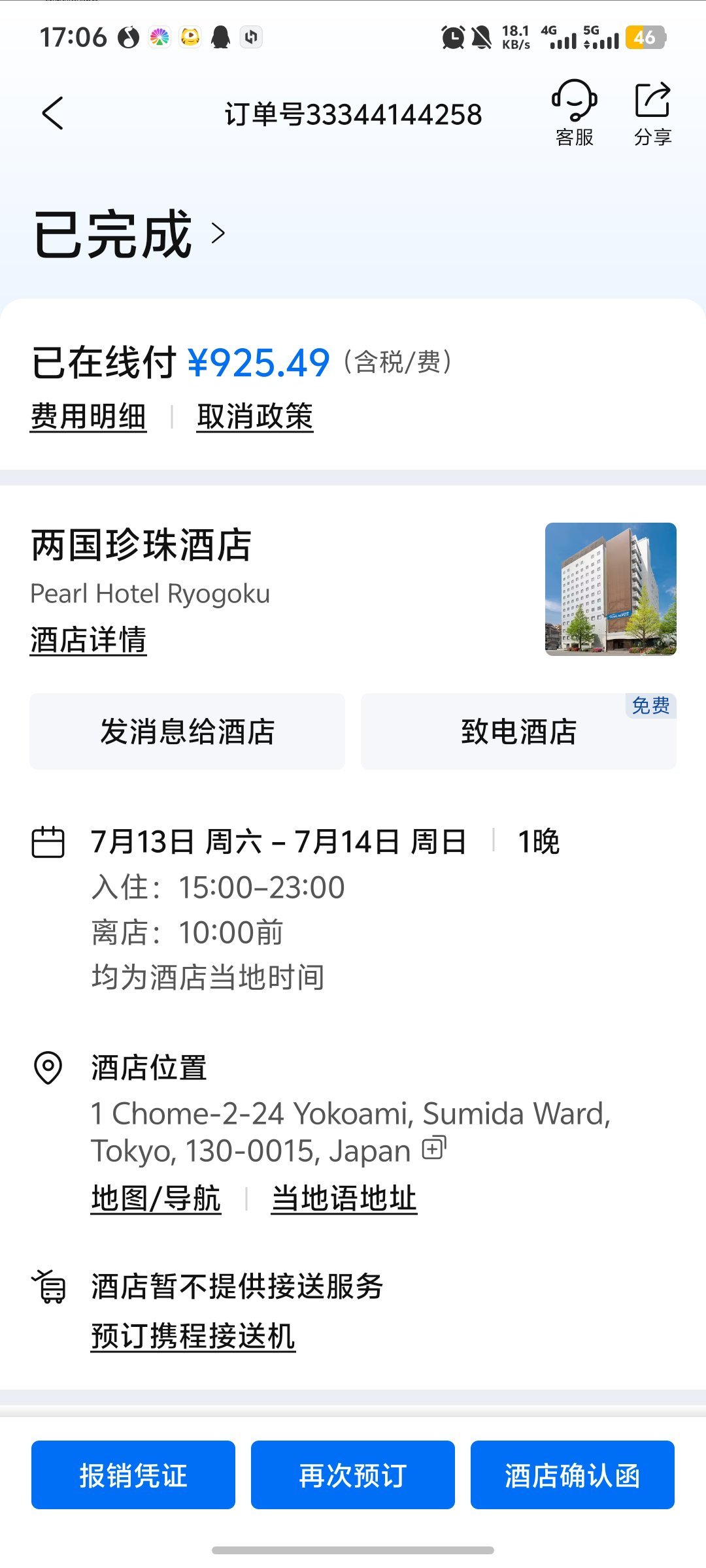Go back from the order details
This screenshot has height=1568, width=706.
(53, 114)
